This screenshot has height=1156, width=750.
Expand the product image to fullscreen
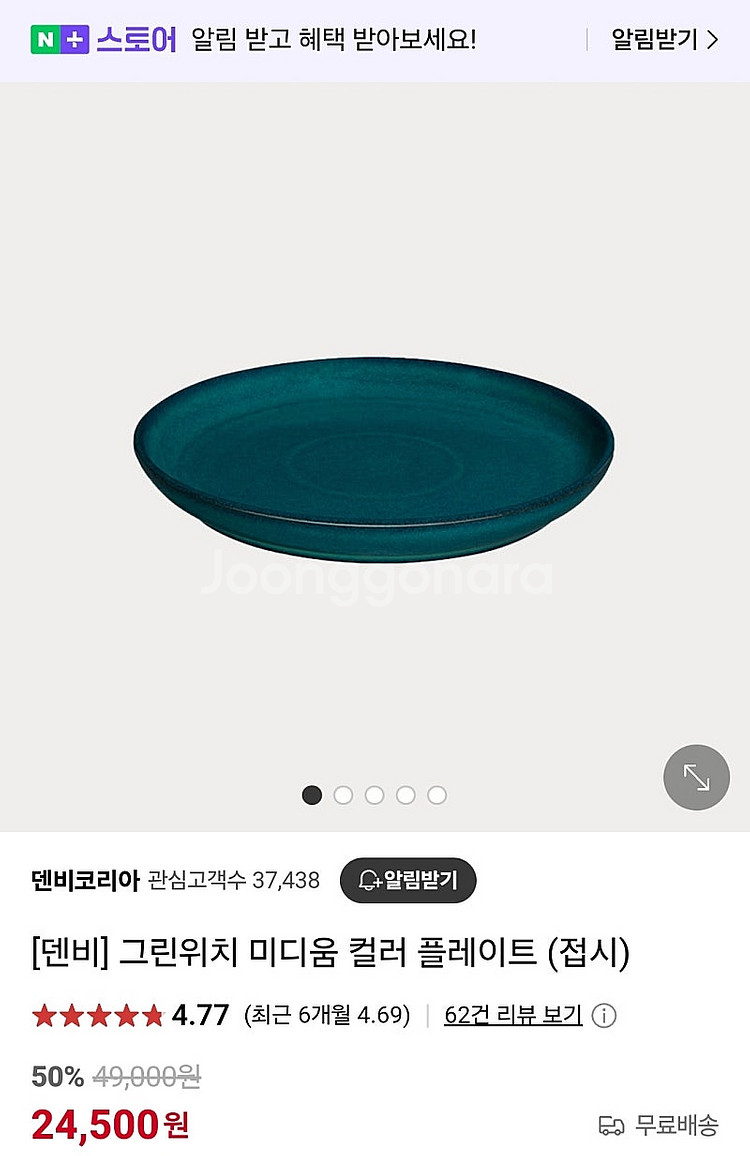tap(696, 777)
